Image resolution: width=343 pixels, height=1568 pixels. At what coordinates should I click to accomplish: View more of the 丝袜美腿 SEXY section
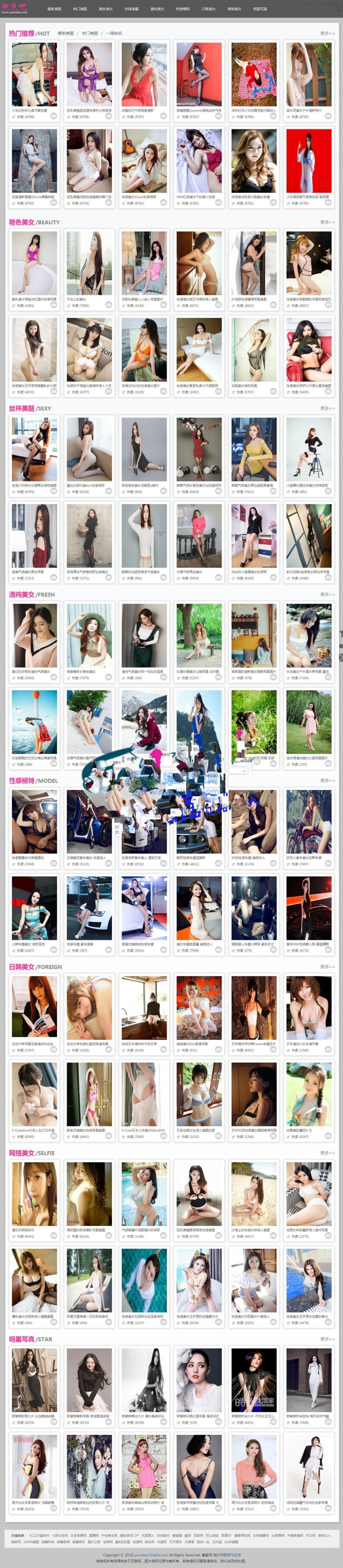click(x=327, y=408)
